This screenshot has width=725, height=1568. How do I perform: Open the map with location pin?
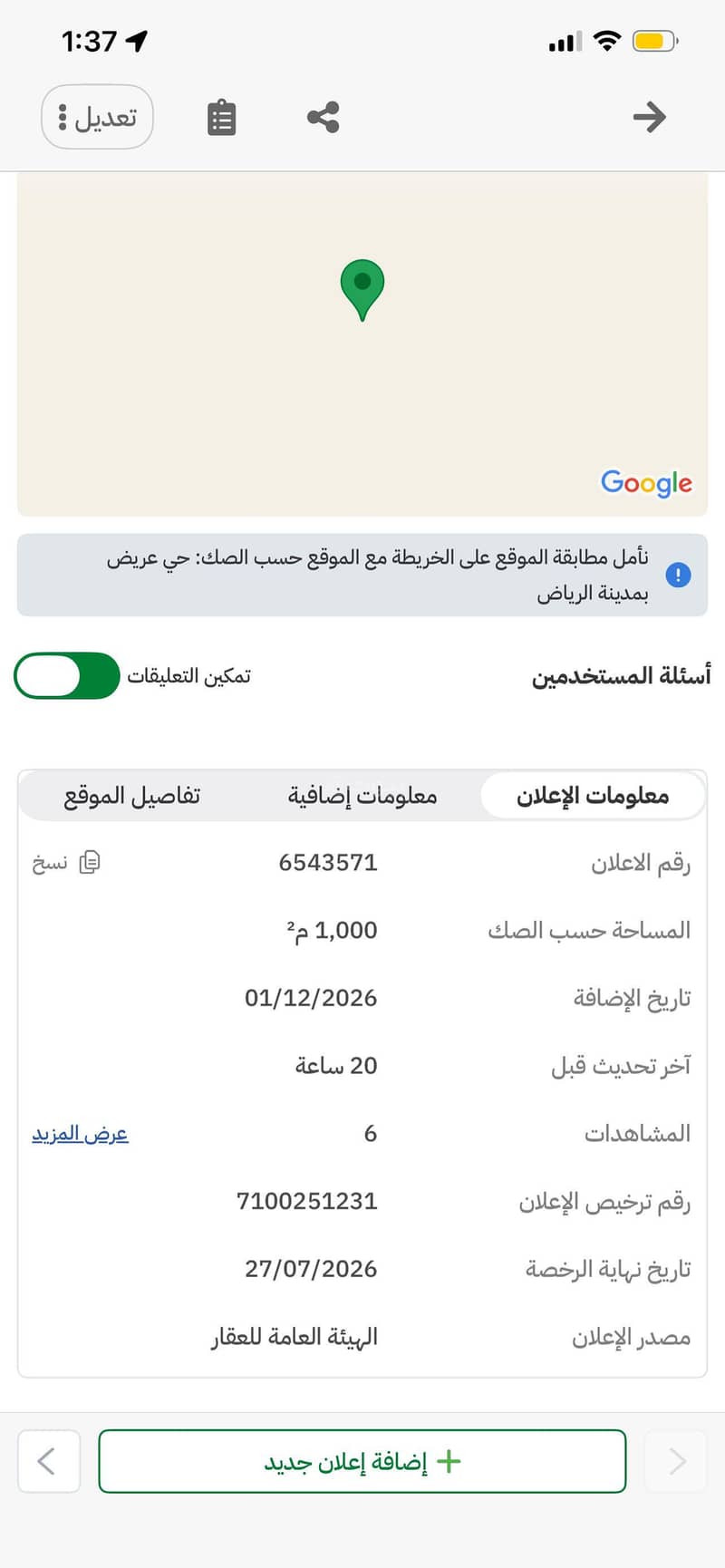click(362, 344)
